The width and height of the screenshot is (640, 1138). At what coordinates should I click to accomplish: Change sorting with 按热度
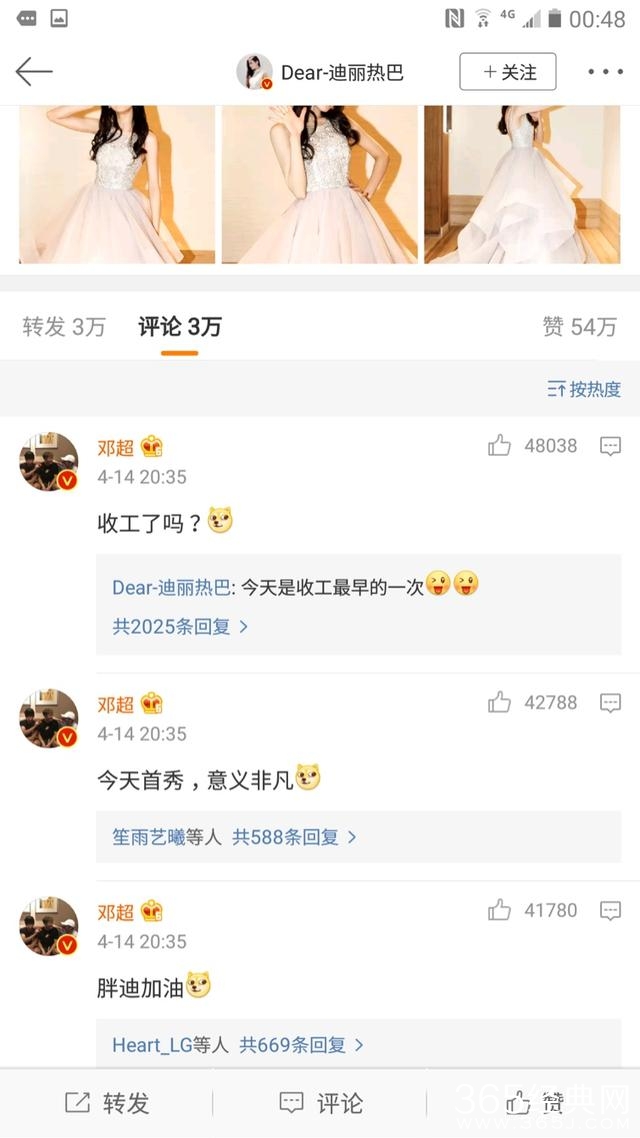(x=584, y=389)
